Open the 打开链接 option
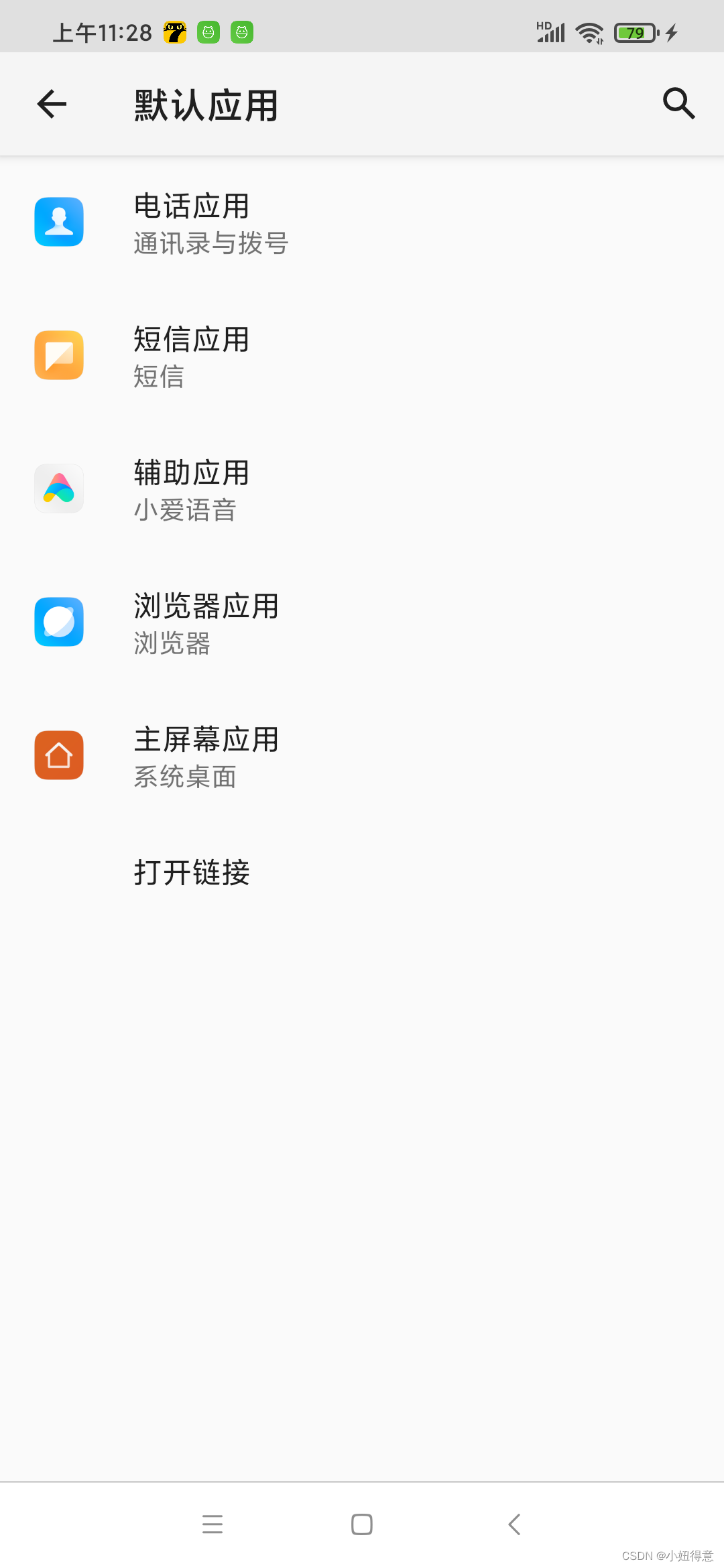The image size is (724, 1568). (362, 872)
